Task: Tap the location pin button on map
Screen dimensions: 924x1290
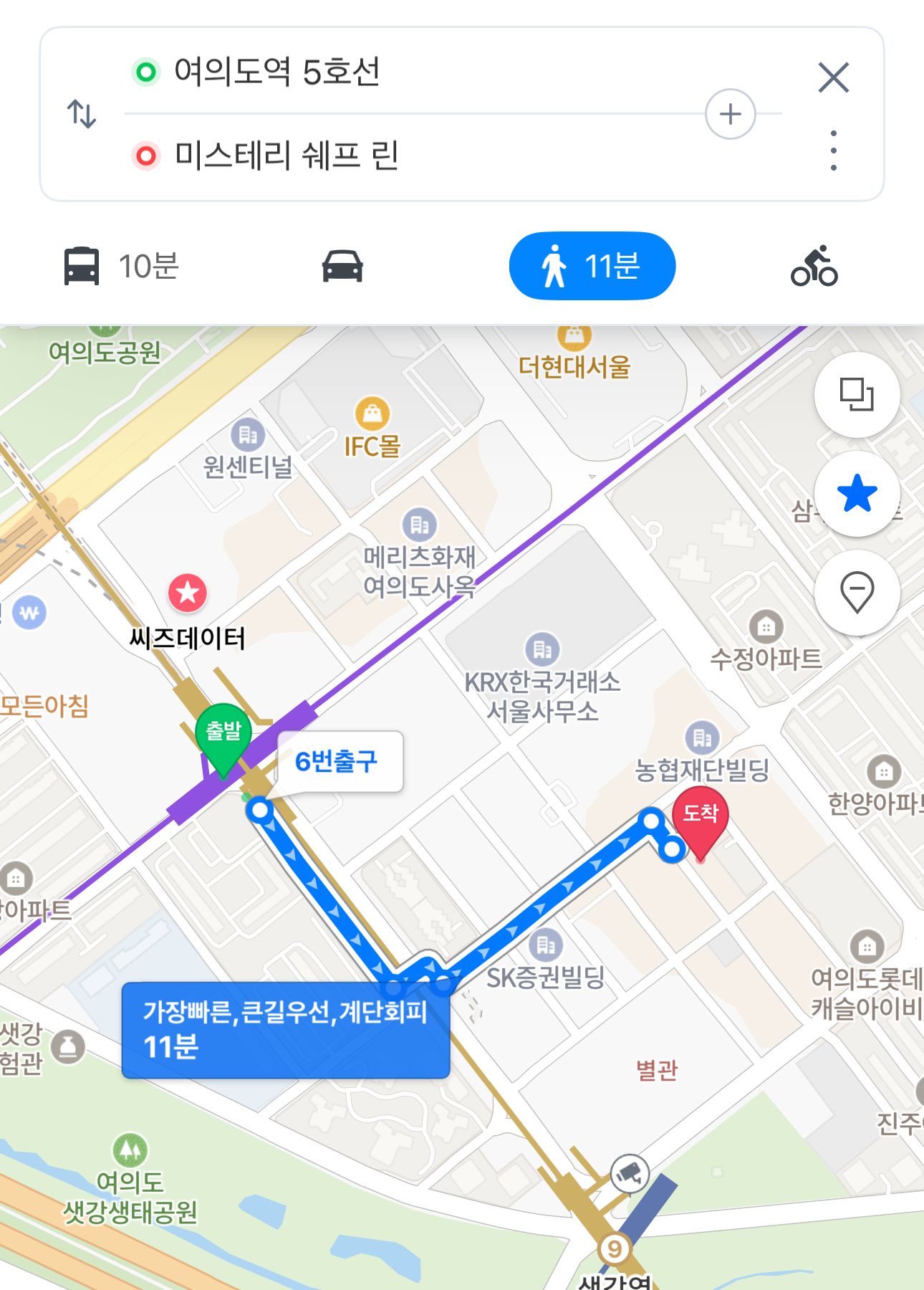Action: (857, 592)
